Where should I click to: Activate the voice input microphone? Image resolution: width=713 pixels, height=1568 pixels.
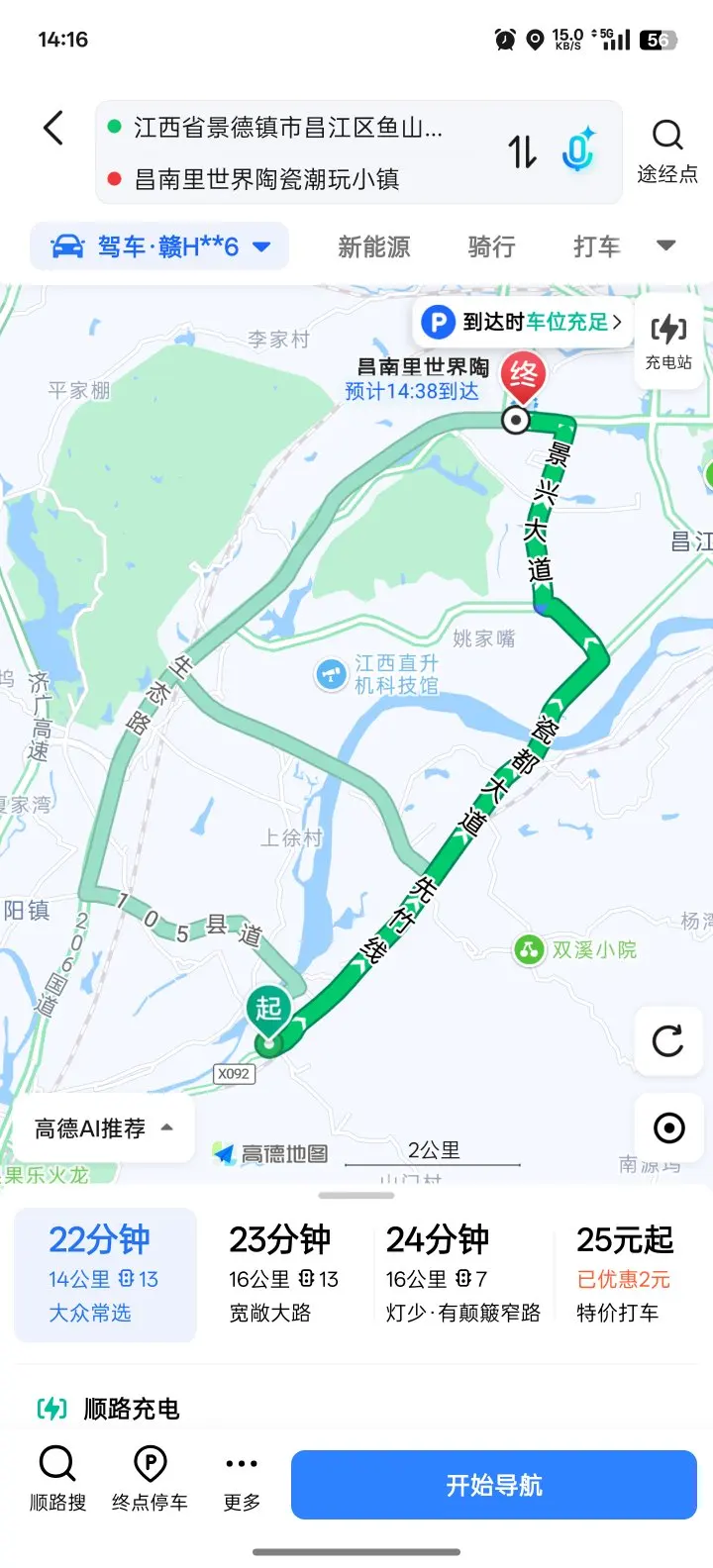click(577, 150)
